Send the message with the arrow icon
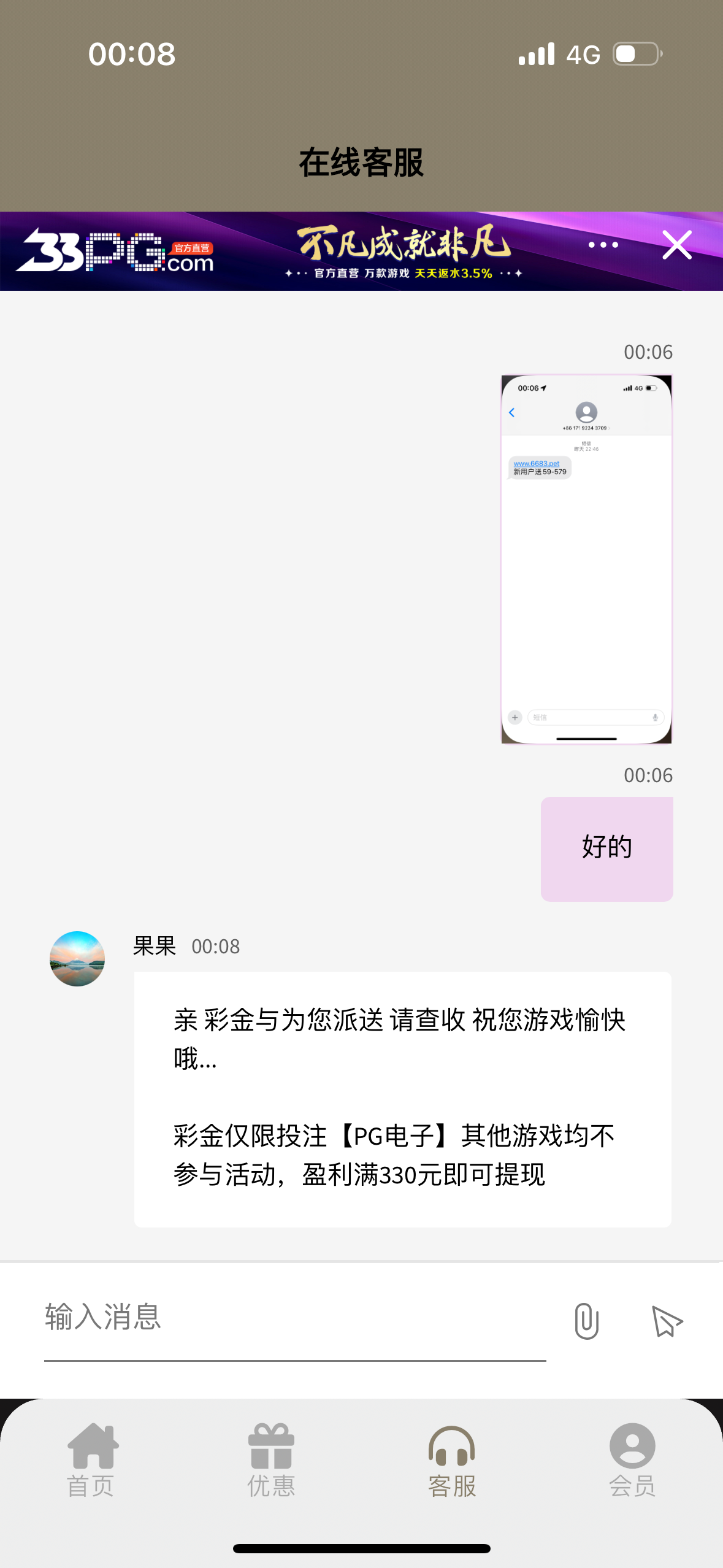The height and width of the screenshot is (1568, 723). (667, 1321)
